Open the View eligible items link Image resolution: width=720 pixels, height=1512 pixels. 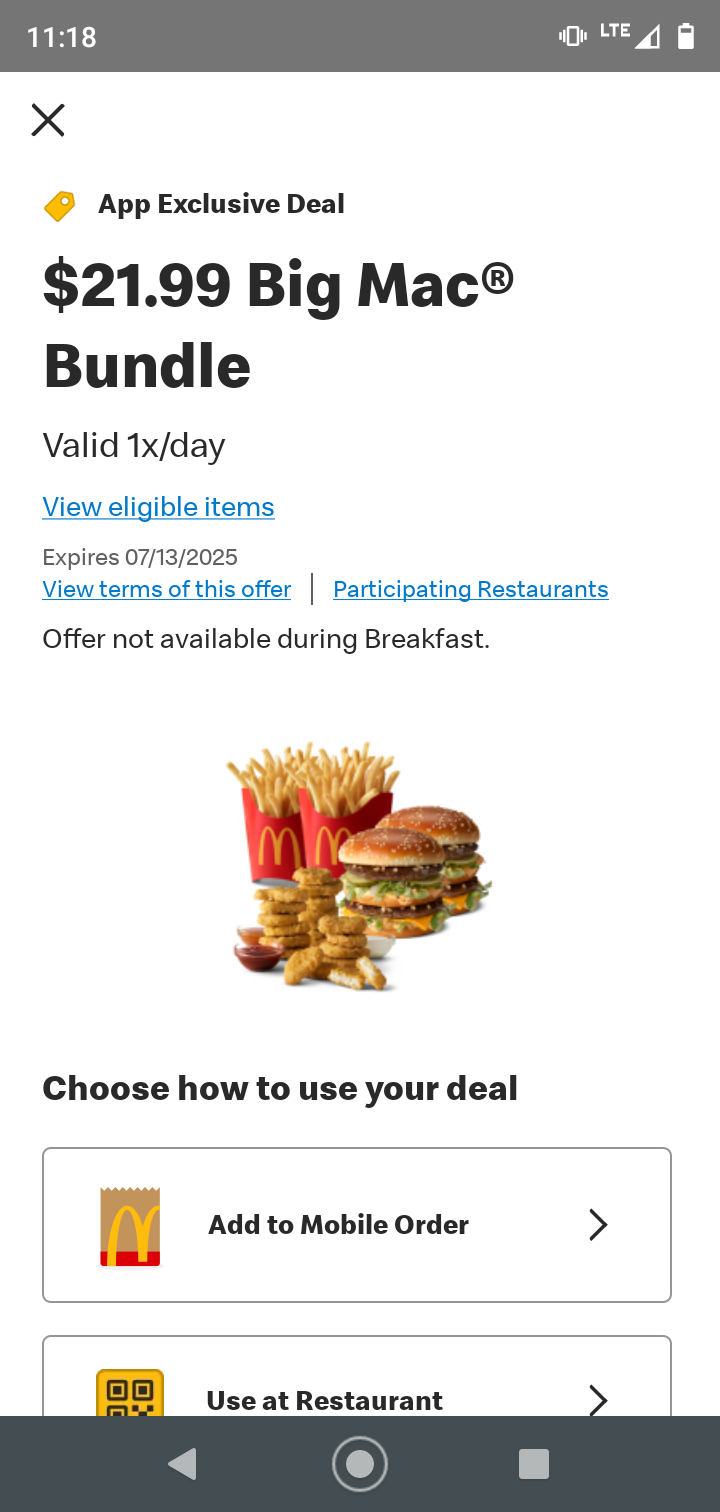point(158,507)
